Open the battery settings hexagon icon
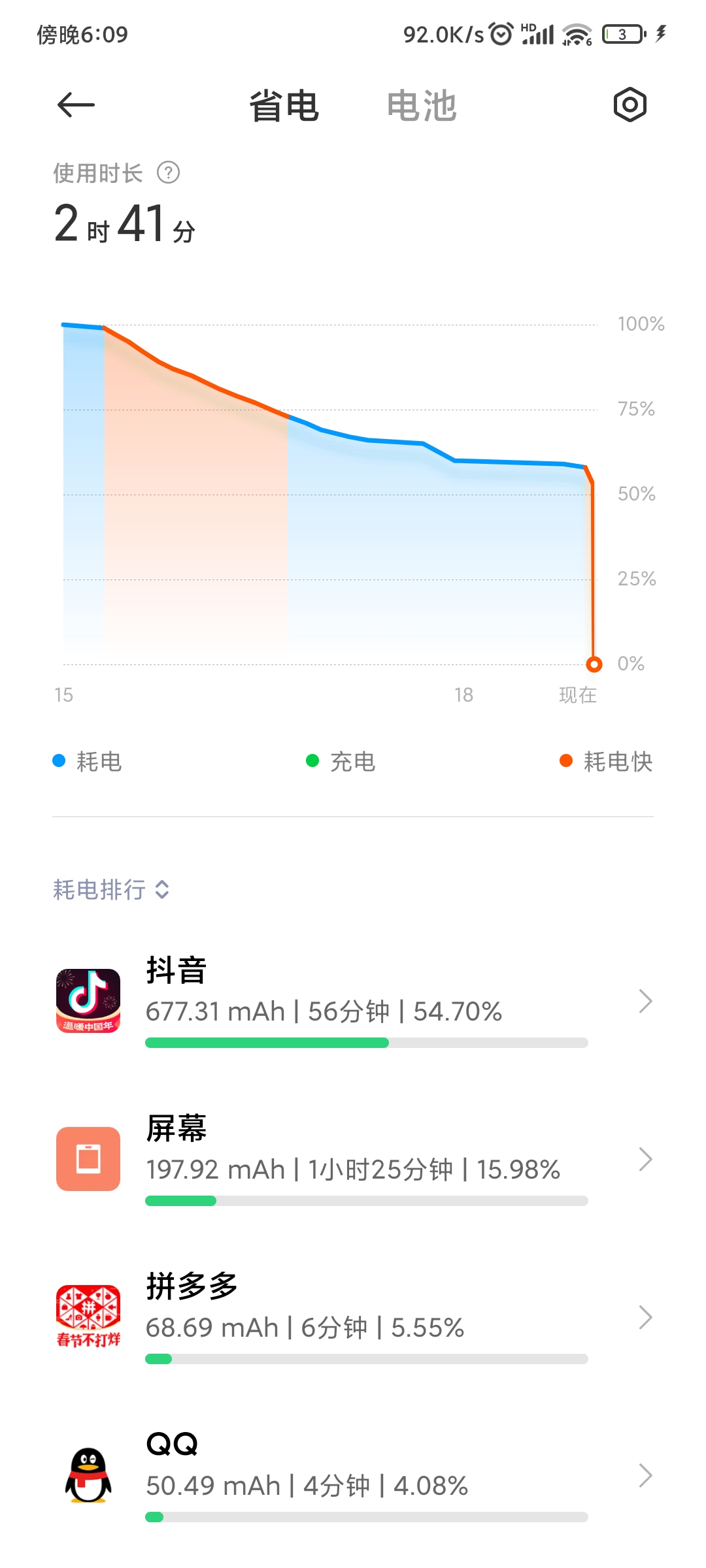Image resolution: width=706 pixels, height=1568 pixels. (x=630, y=105)
